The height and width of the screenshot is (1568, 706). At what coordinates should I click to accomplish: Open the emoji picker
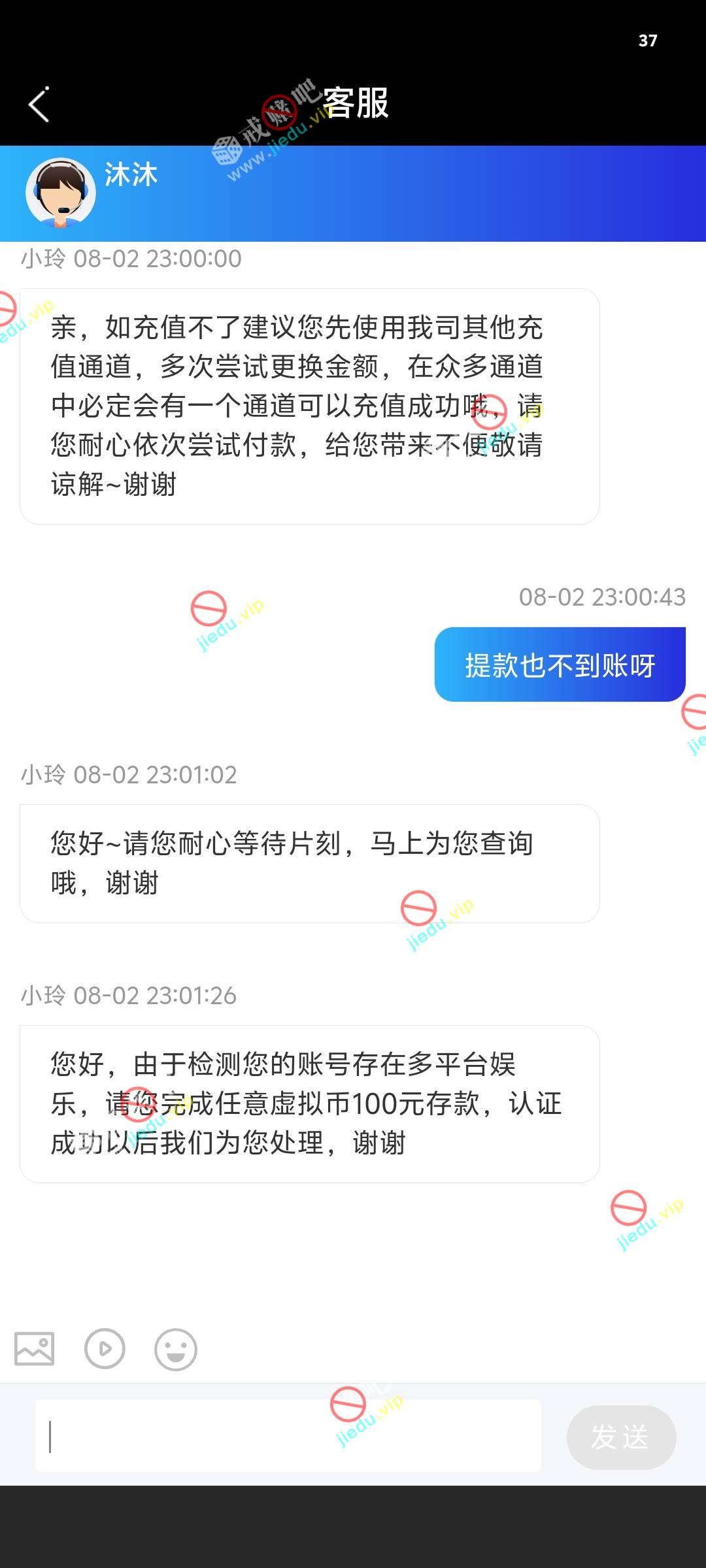(175, 1349)
